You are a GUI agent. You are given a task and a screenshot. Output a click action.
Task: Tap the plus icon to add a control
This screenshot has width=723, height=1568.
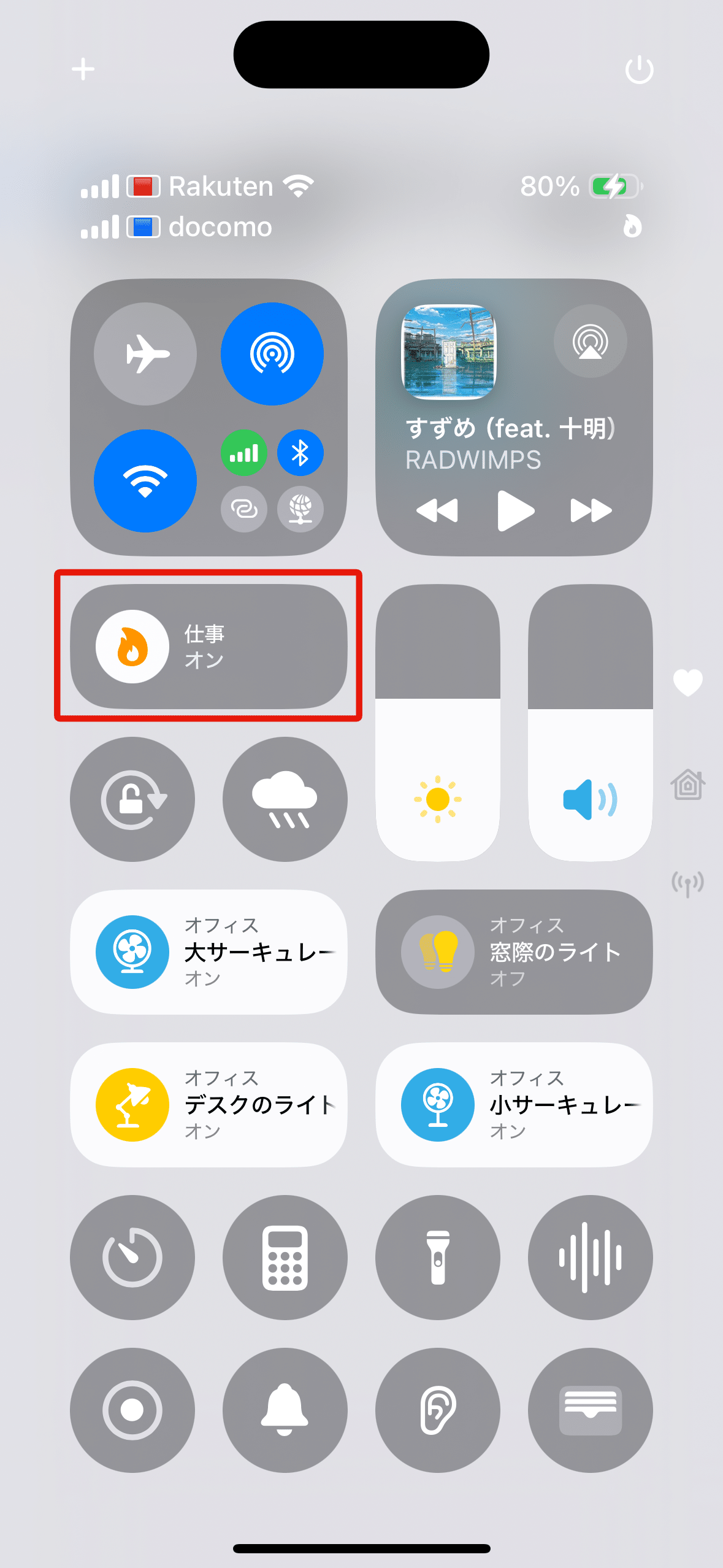[x=83, y=69]
